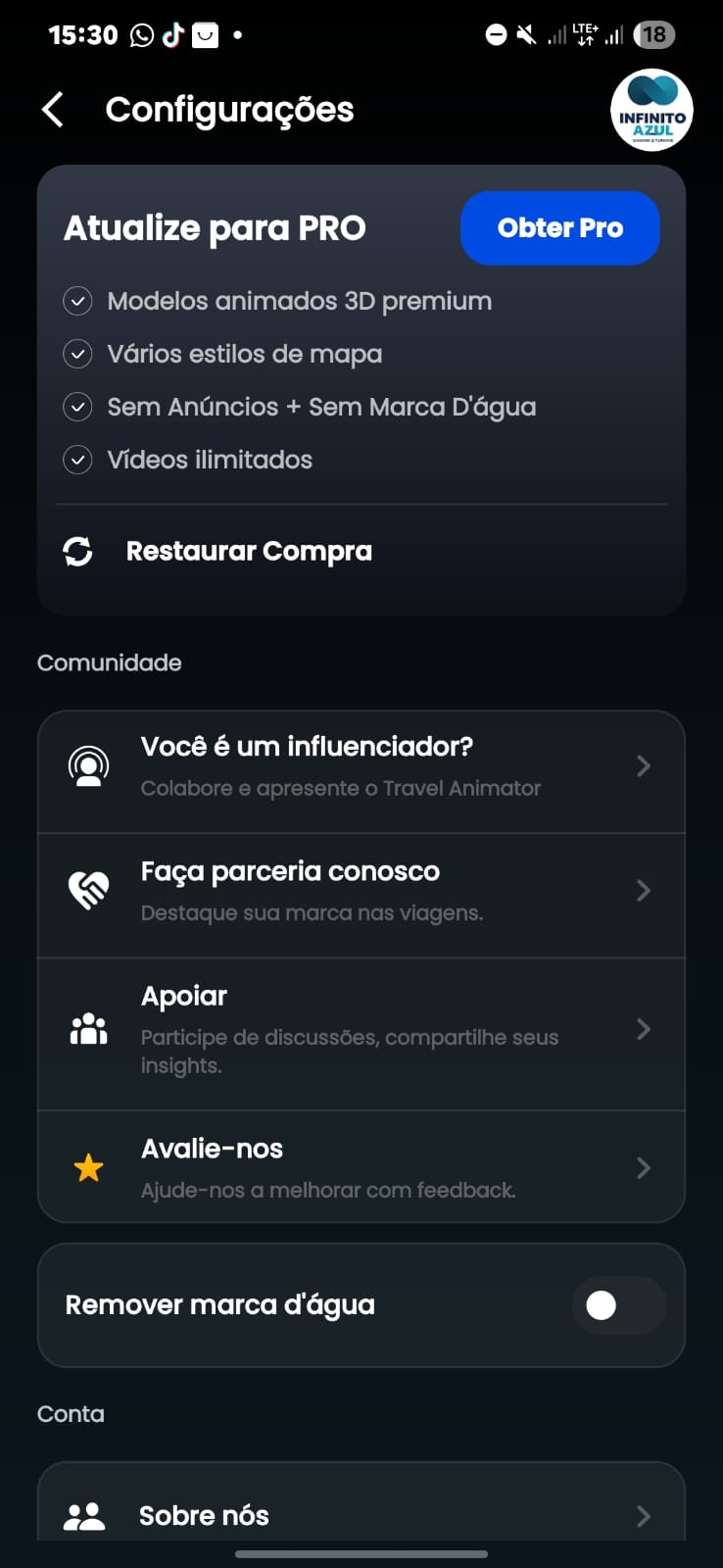Tap the Obter Pro button
Screen dimensions: 723x1568
[x=559, y=228]
